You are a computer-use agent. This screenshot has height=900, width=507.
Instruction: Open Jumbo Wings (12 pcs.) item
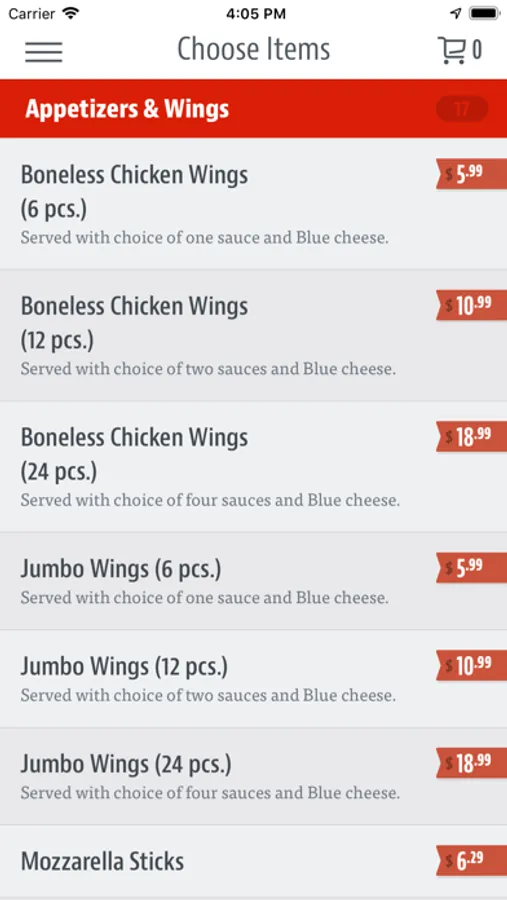[x=253, y=679]
